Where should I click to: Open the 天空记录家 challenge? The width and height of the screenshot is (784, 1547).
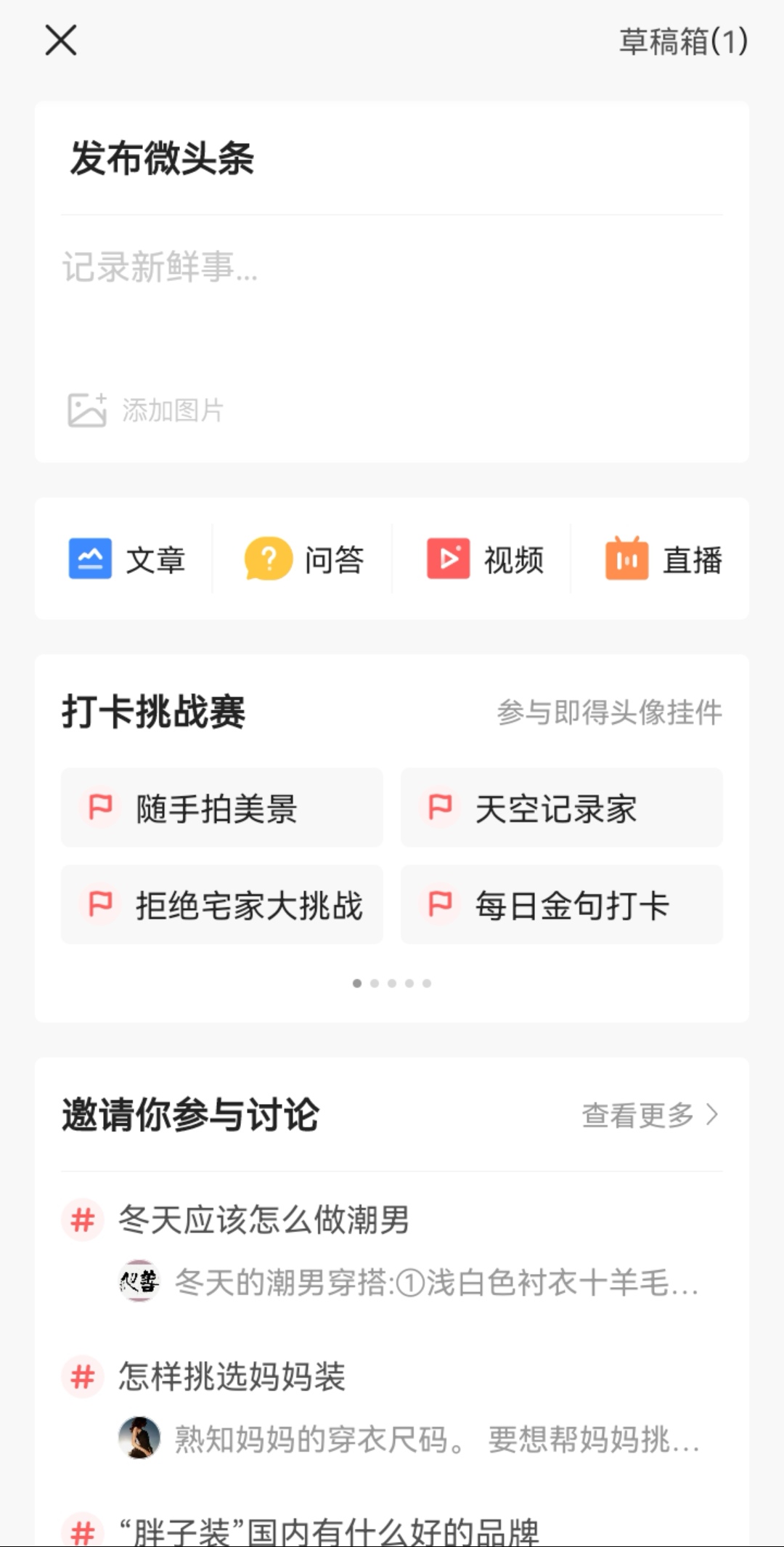coord(561,808)
